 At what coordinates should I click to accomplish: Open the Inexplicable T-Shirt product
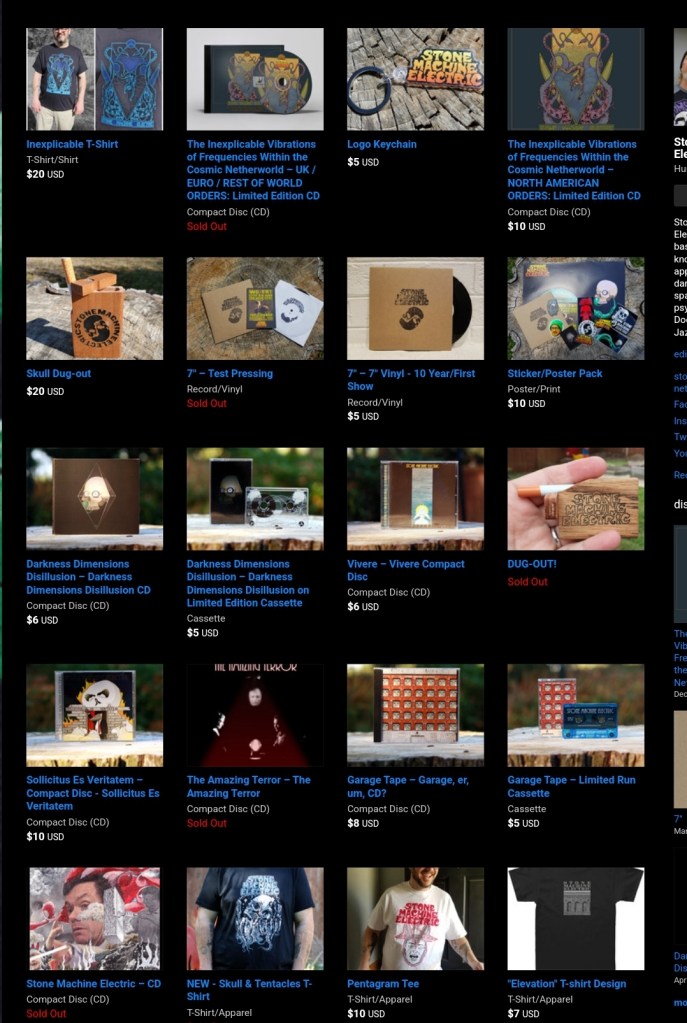click(72, 144)
